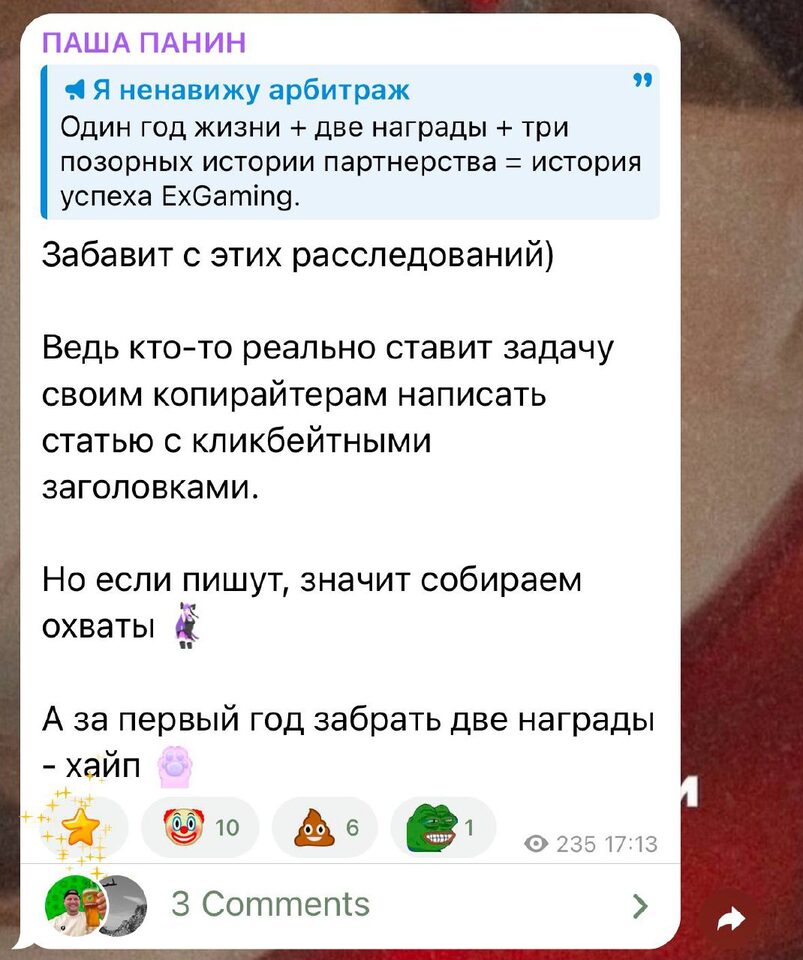This screenshot has height=960, width=803.
Task: Add the star reaction to the post
Action: tap(76, 826)
